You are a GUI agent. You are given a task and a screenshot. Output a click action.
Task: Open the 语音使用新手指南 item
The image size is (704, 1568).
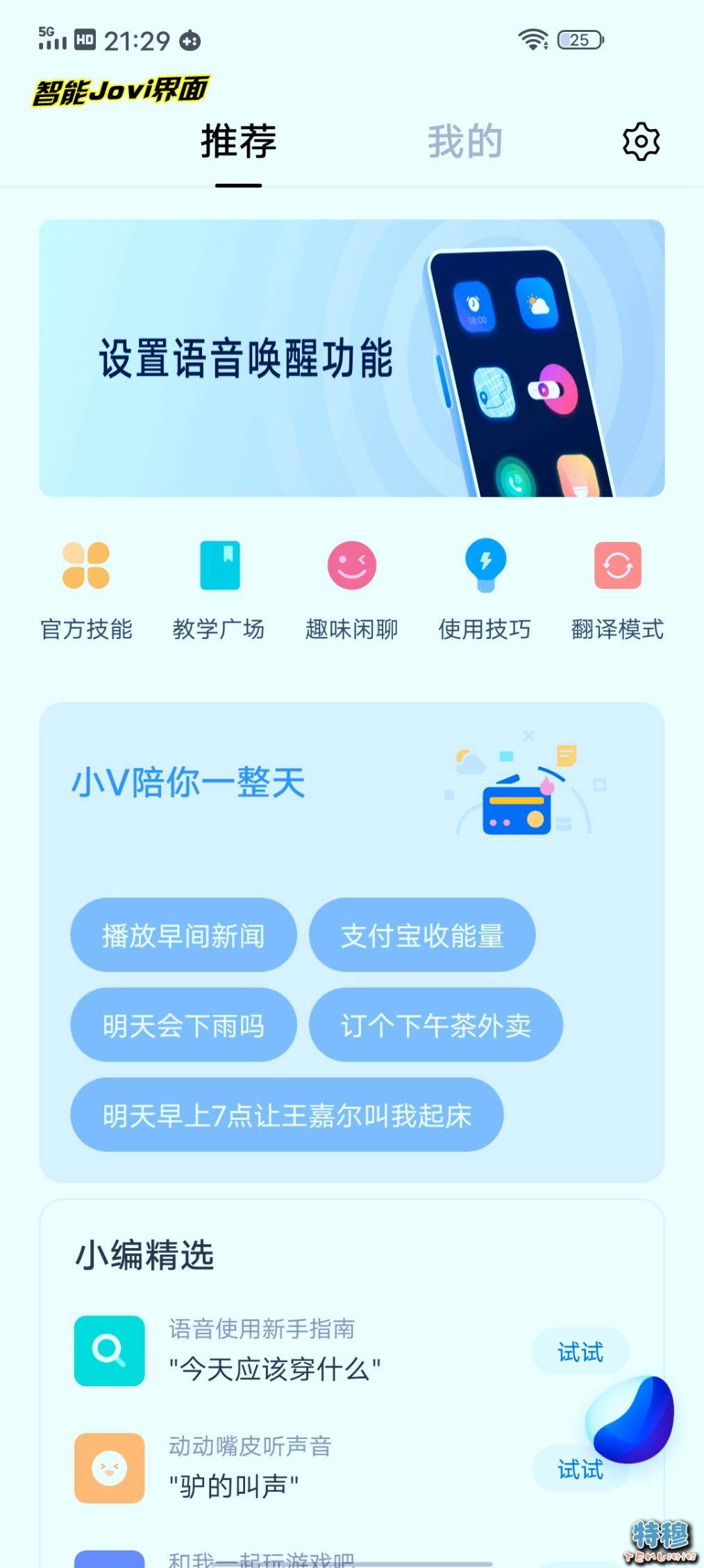pos(278,1350)
